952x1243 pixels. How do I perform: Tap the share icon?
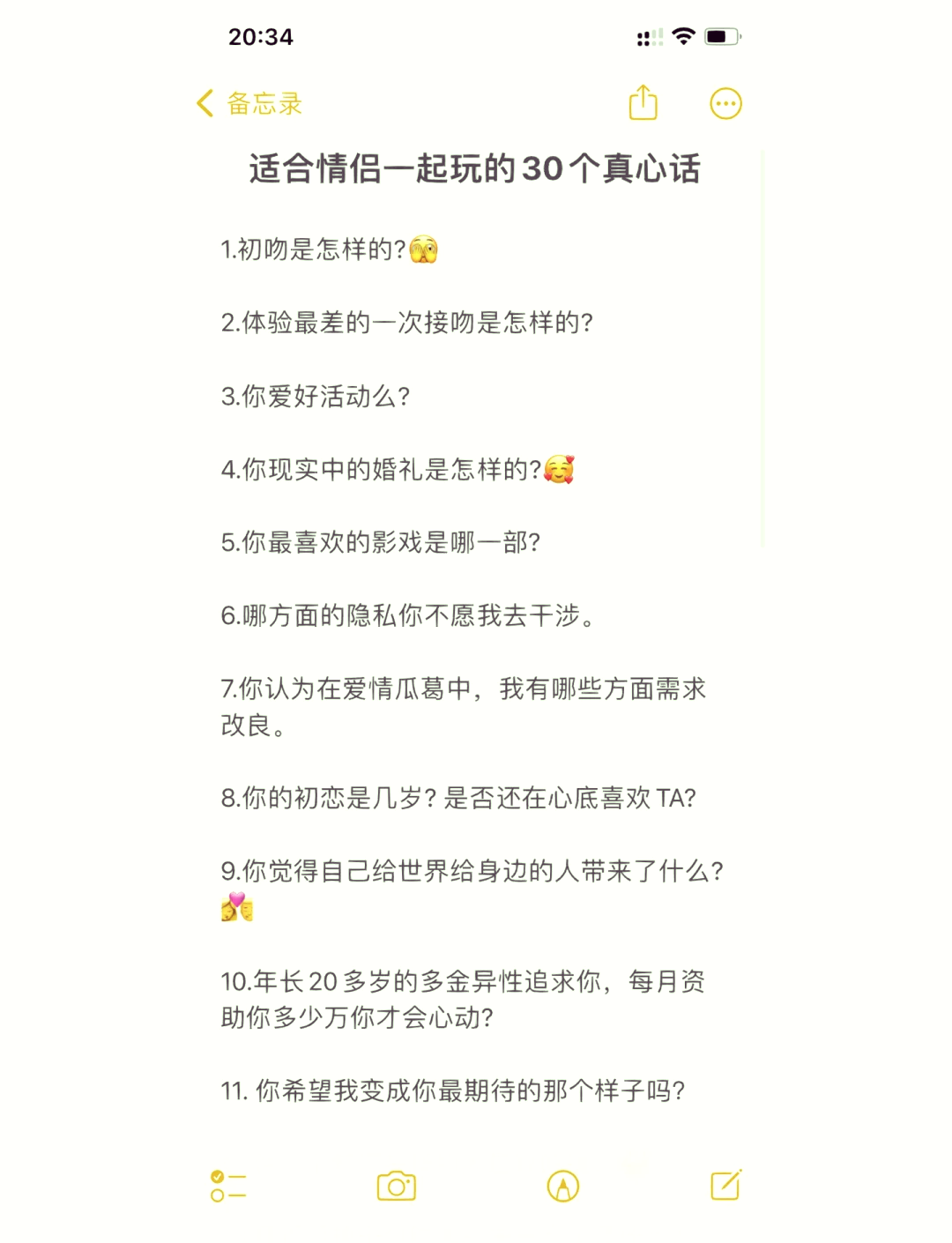643,103
